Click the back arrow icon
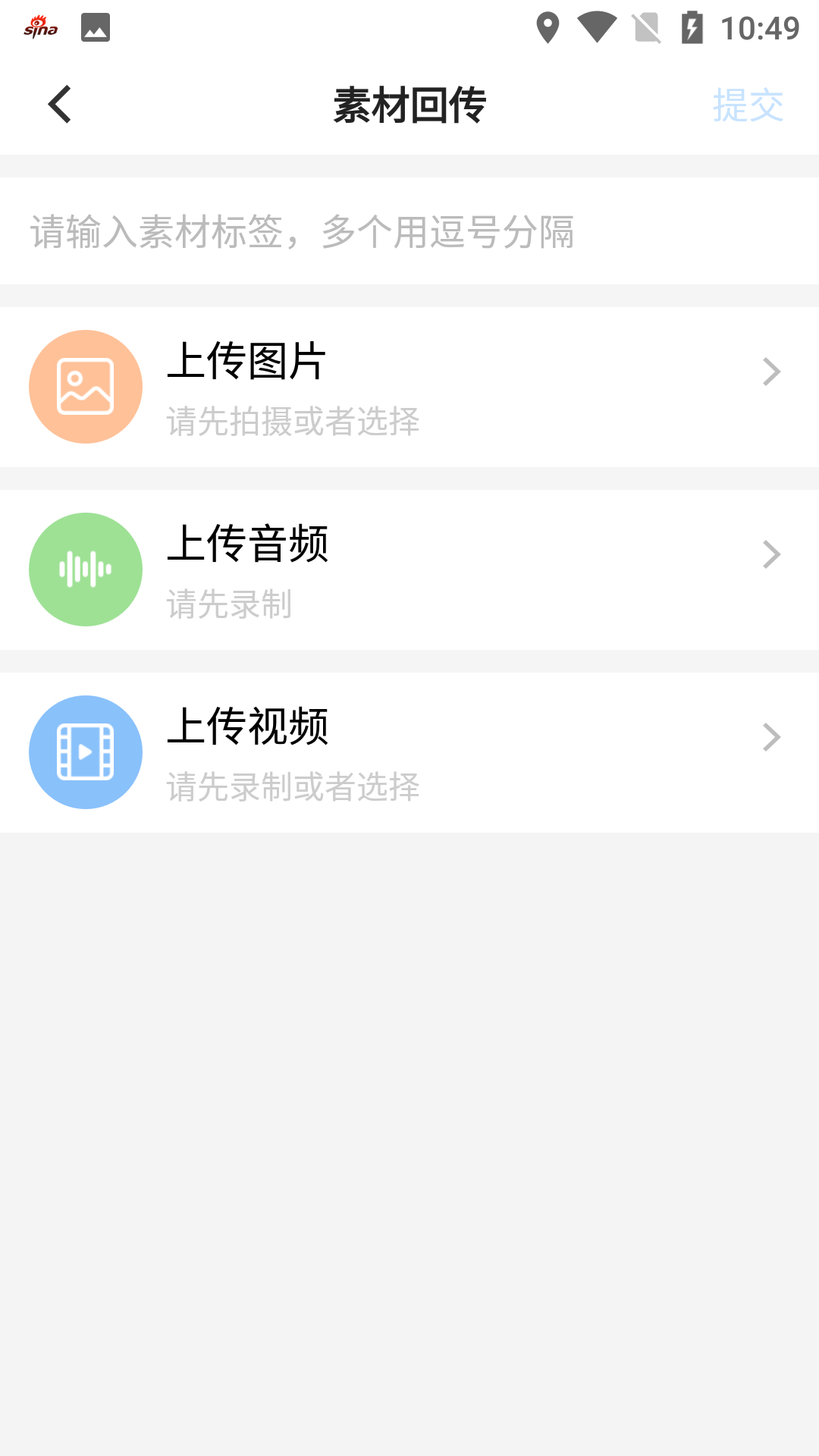The height and width of the screenshot is (1456, 819). tap(58, 105)
